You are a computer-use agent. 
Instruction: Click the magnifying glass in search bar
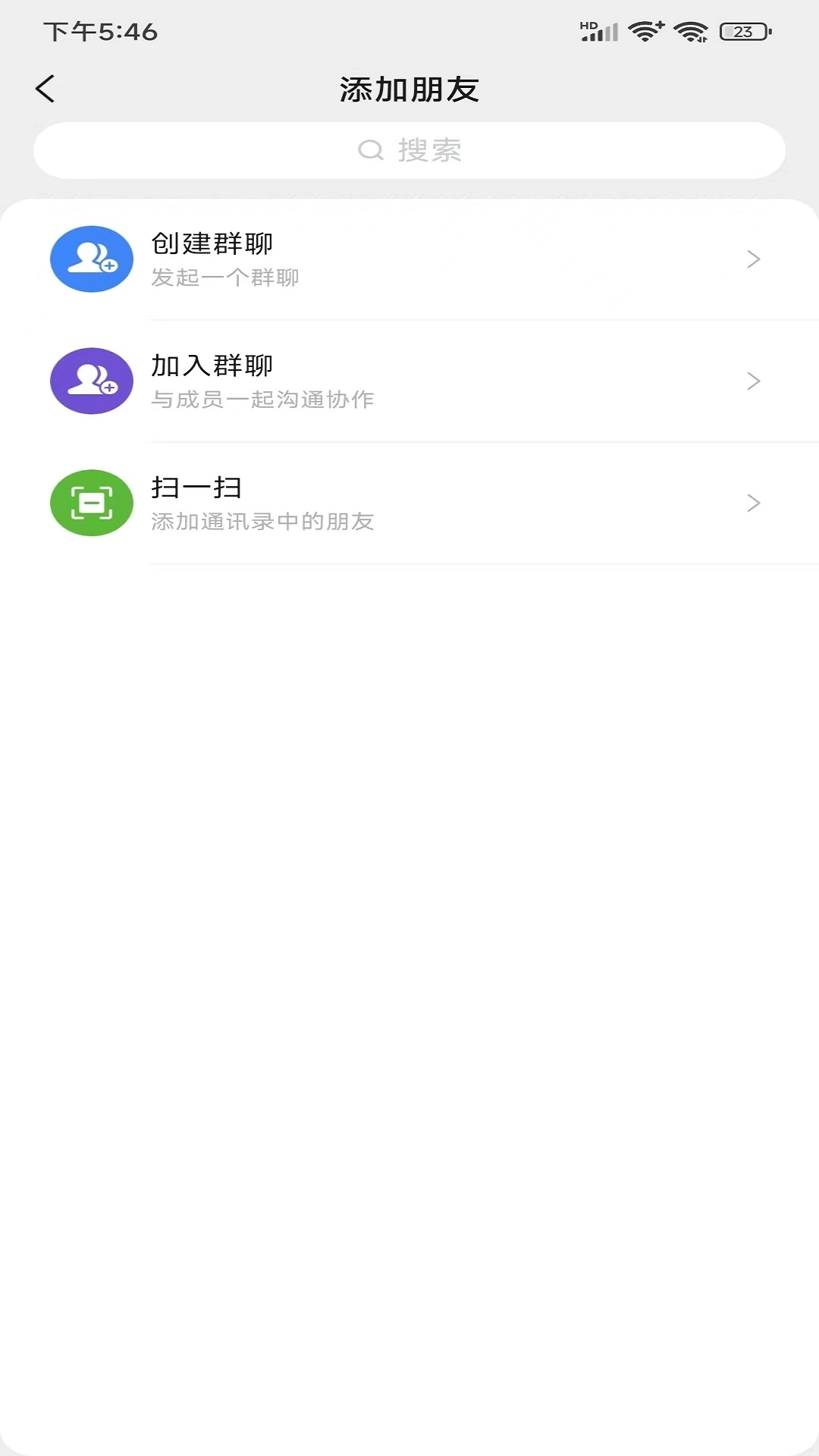pos(369,149)
